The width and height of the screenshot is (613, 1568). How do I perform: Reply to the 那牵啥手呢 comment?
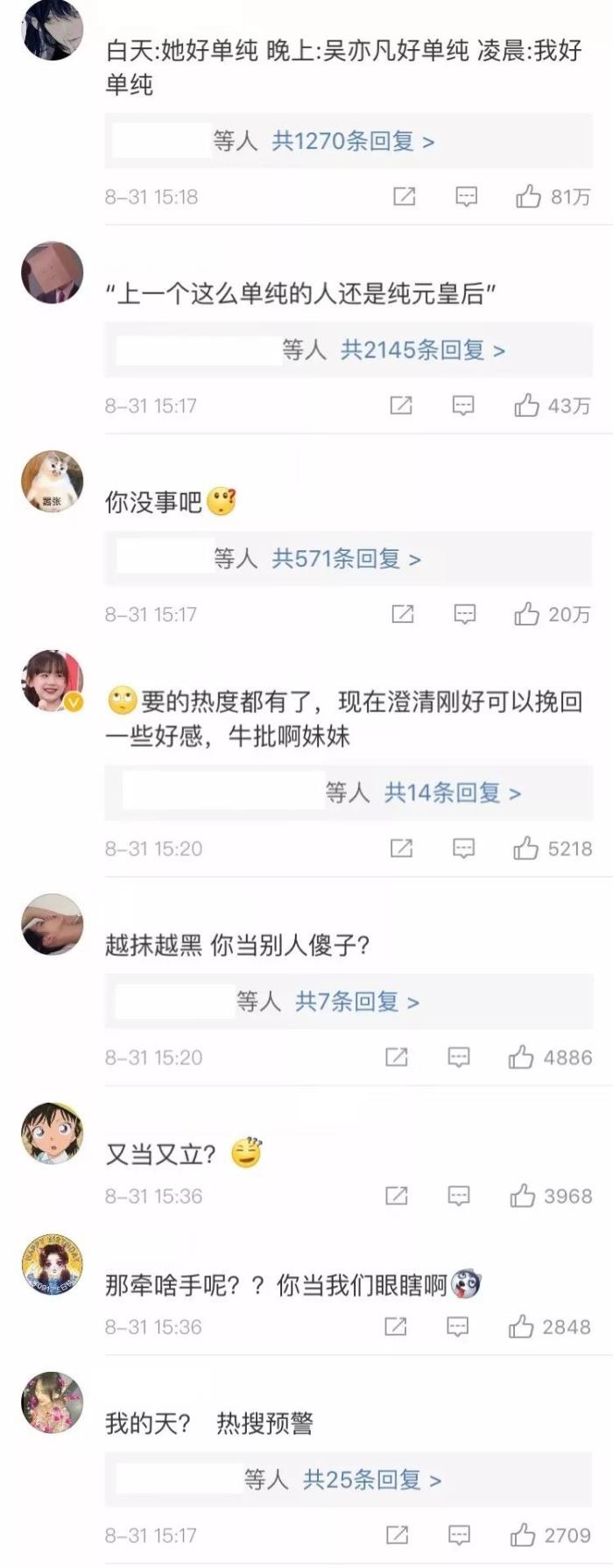click(x=458, y=1327)
